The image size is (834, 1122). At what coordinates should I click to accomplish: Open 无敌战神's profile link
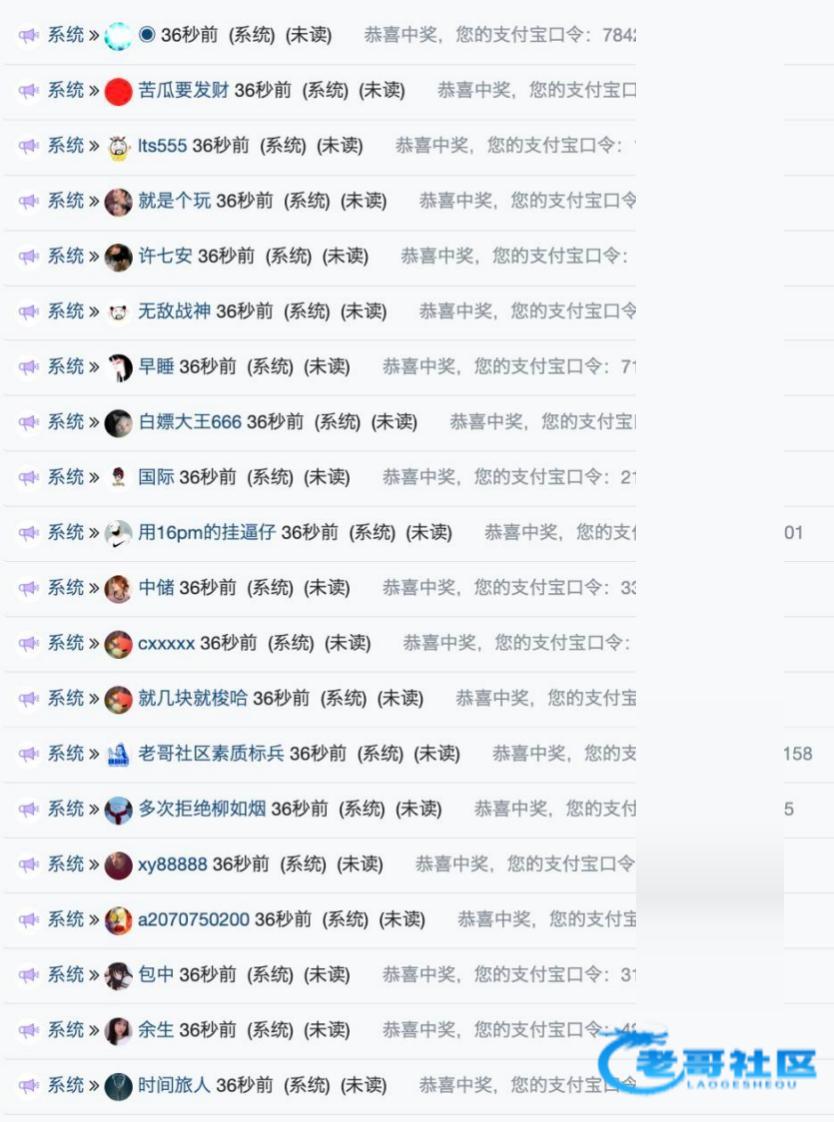[174, 311]
